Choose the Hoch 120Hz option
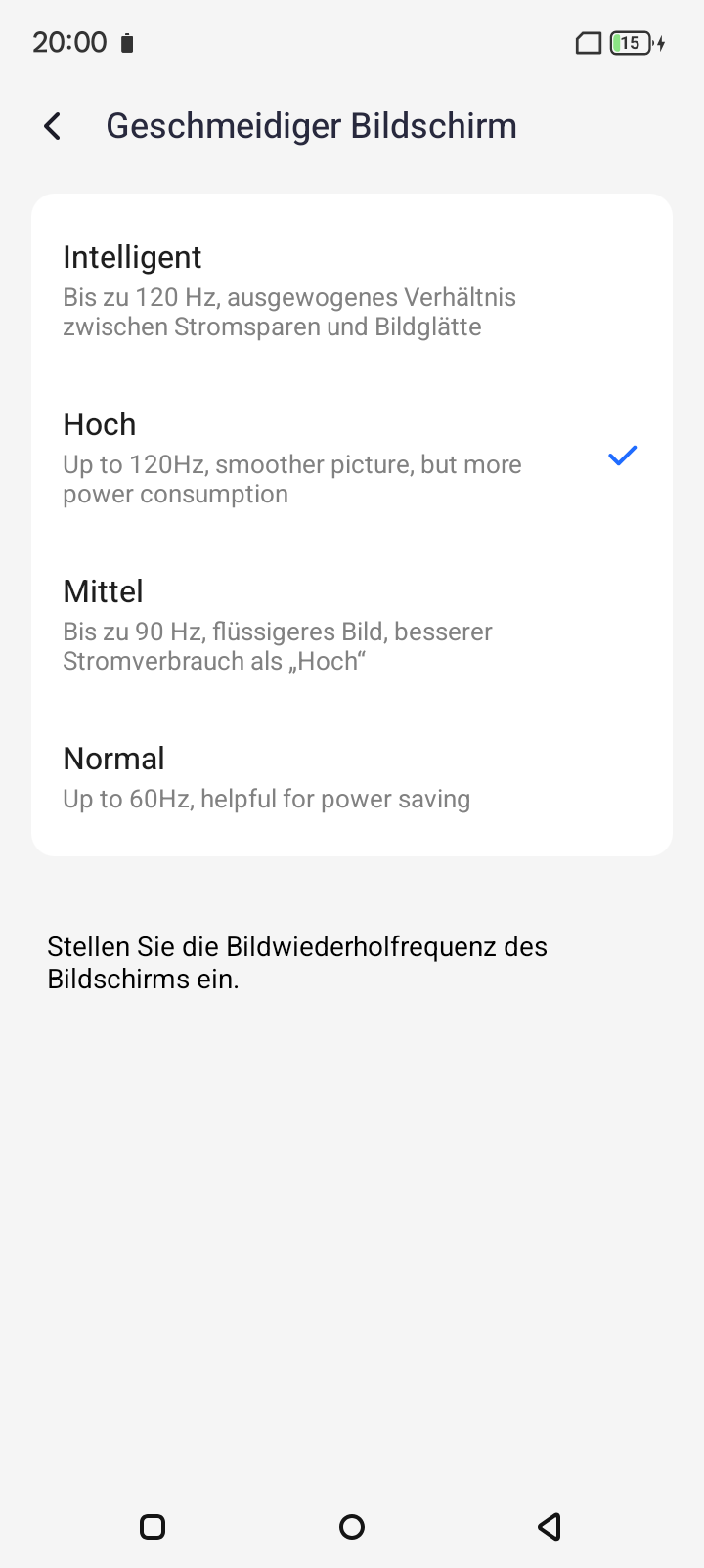Image resolution: width=704 pixels, height=1568 pixels. (x=352, y=457)
